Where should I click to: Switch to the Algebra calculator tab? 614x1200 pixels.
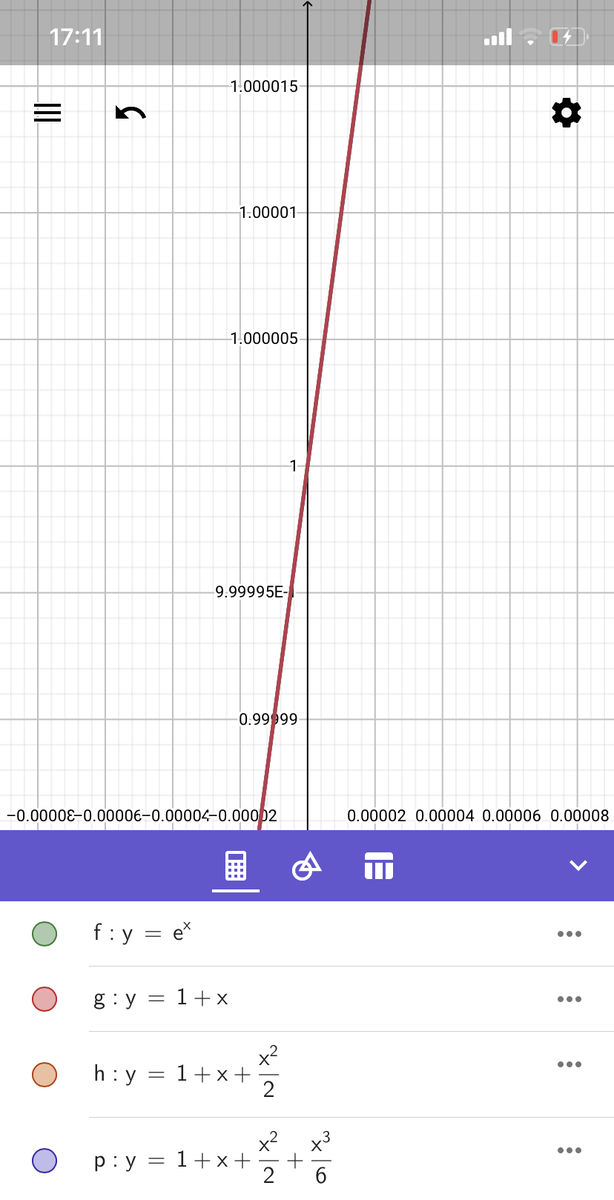[x=236, y=866]
